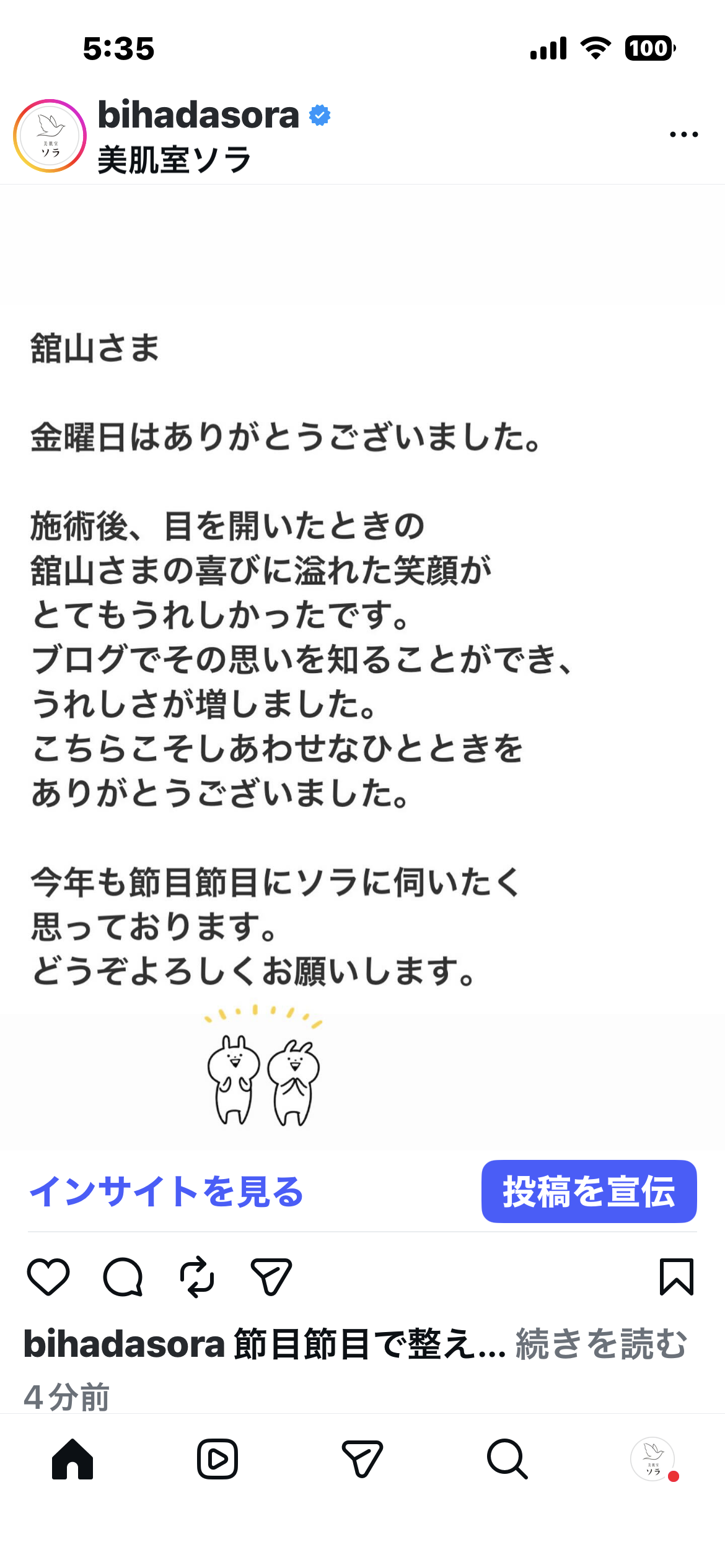Tap the 投稿を宣伝 boost button
The height and width of the screenshot is (1568, 725).
pyautogui.click(x=589, y=1191)
